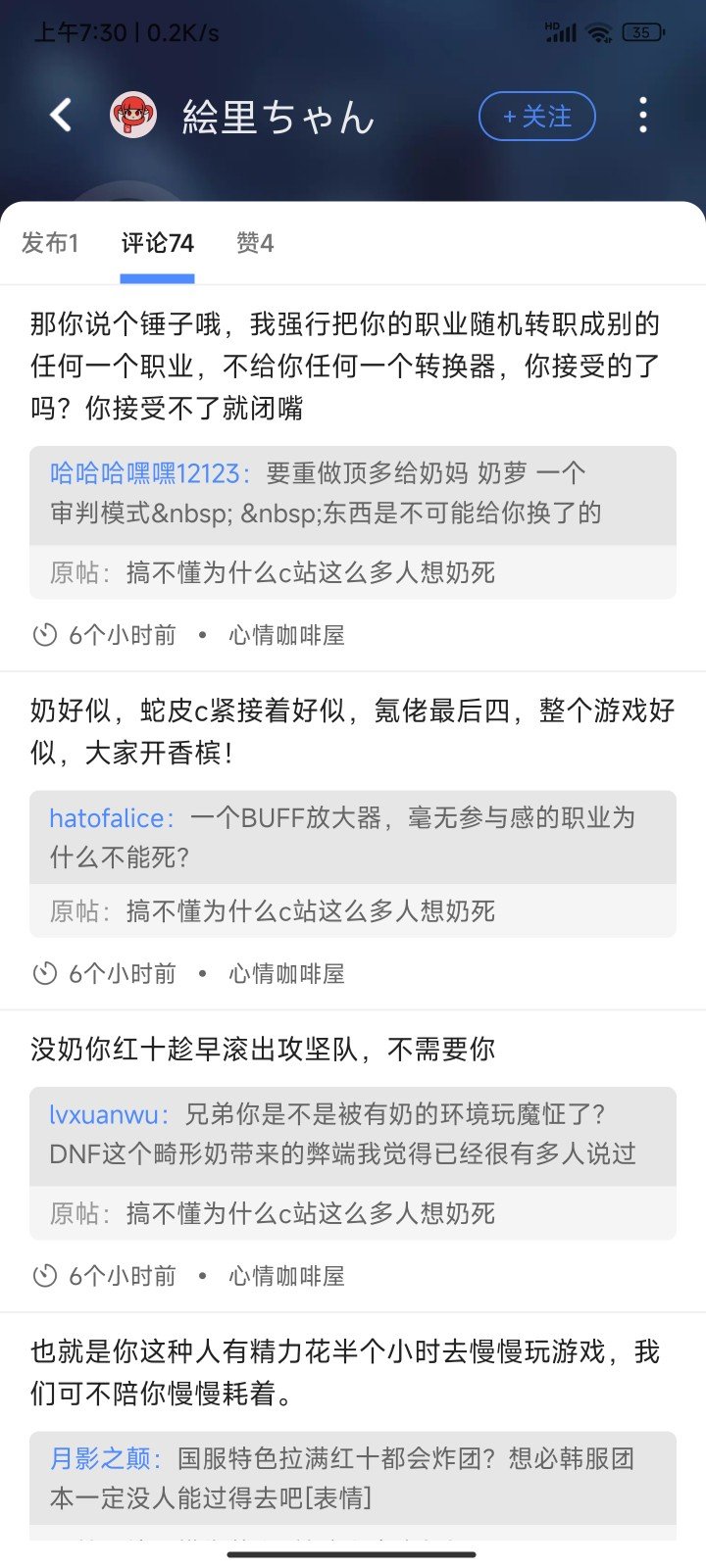Open the comment replying to 哈哈哈嘿嘿12123
Viewport: 706px width, 1568px height.
[x=345, y=366]
